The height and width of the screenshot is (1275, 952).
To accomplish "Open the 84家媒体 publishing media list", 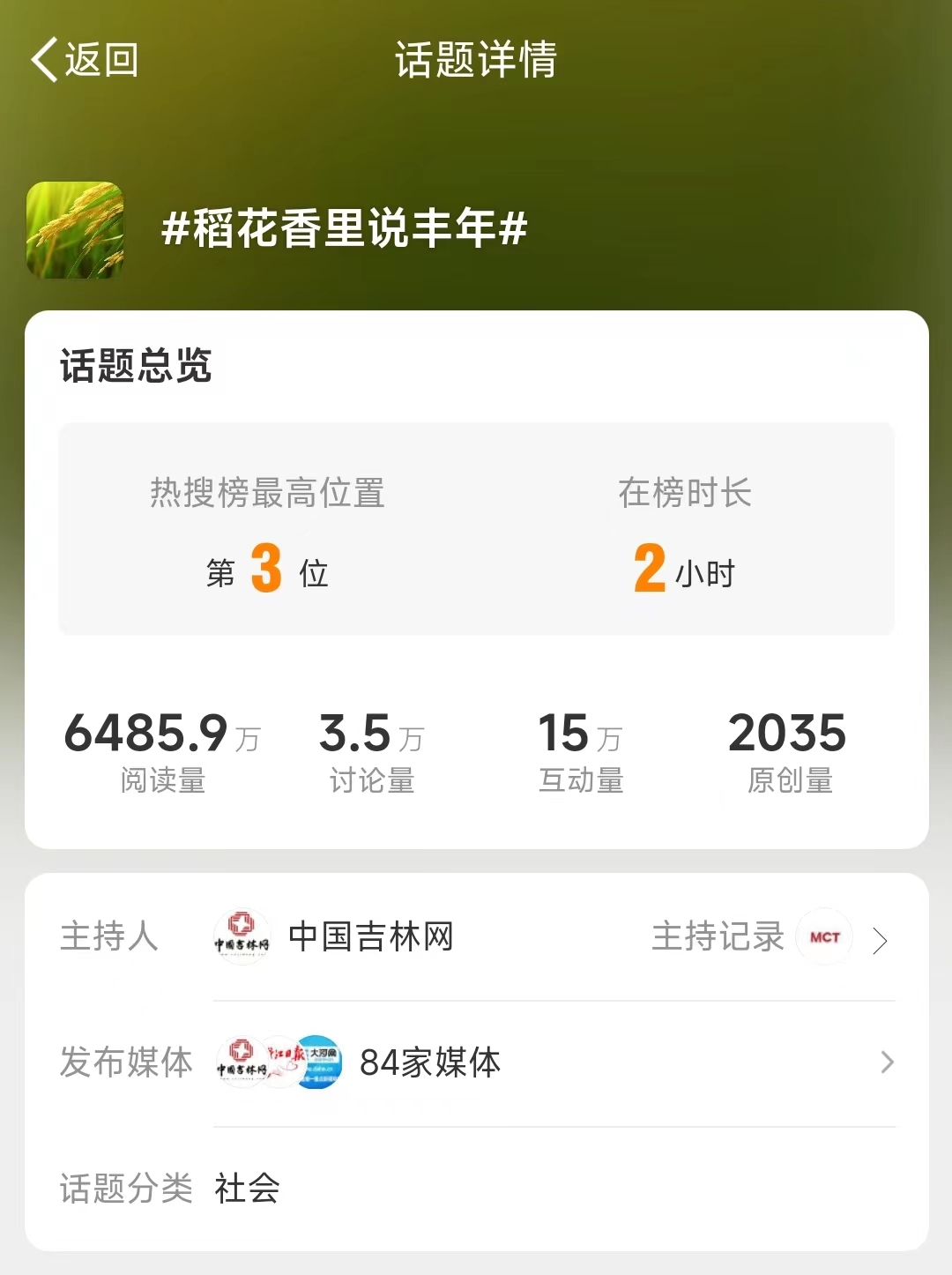I will [x=430, y=1062].
